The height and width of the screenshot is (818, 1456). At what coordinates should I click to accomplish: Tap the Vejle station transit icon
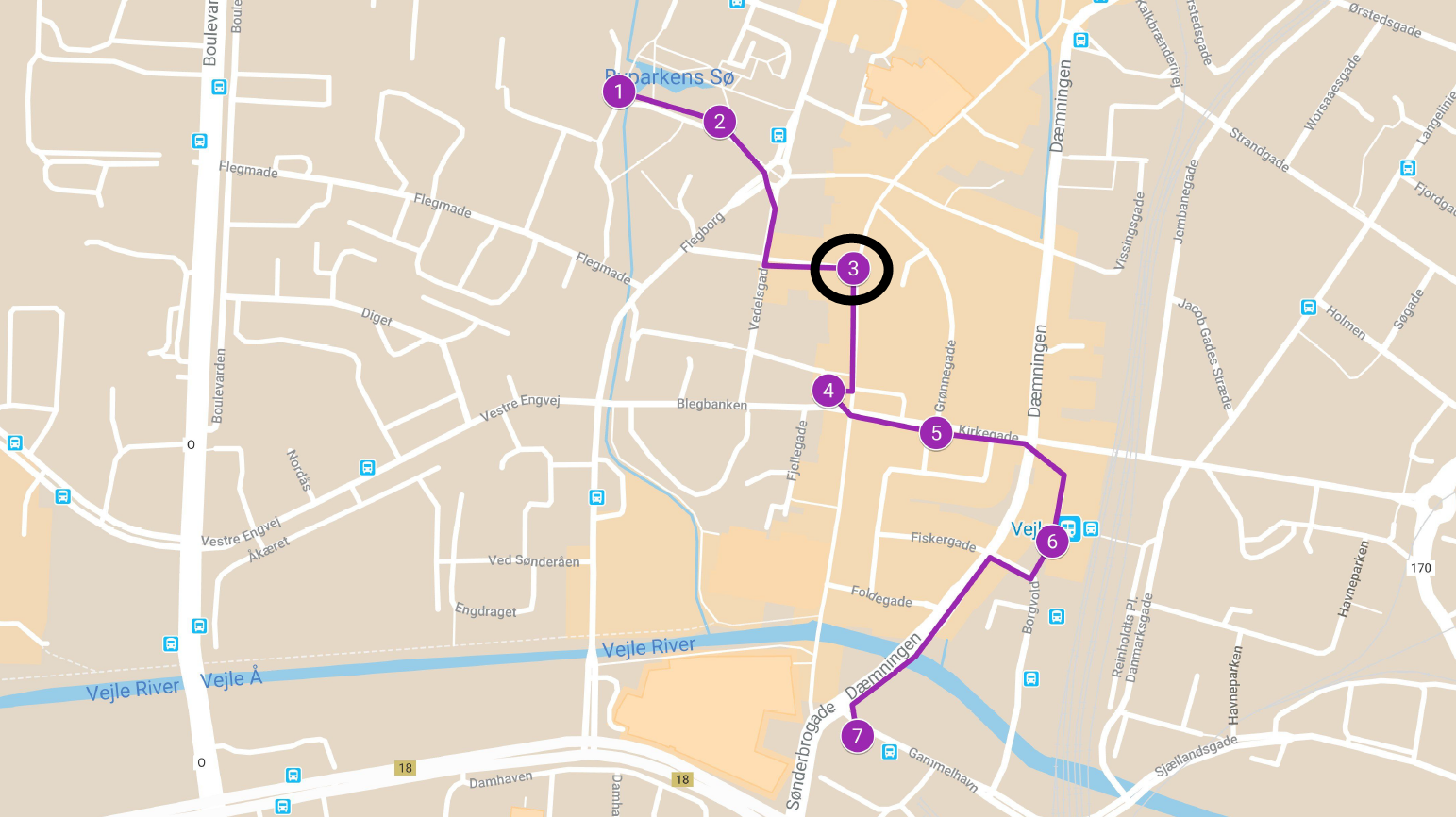(1071, 526)
